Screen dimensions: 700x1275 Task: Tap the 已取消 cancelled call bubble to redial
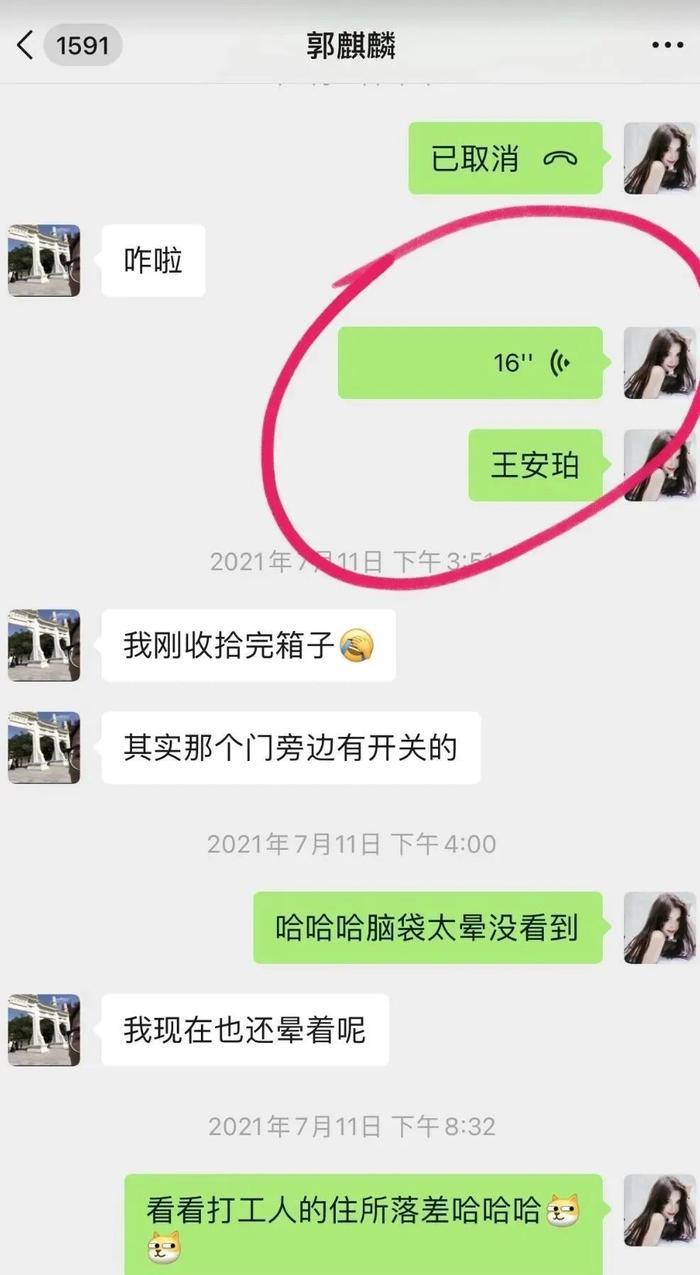click(x=505, y=158)
